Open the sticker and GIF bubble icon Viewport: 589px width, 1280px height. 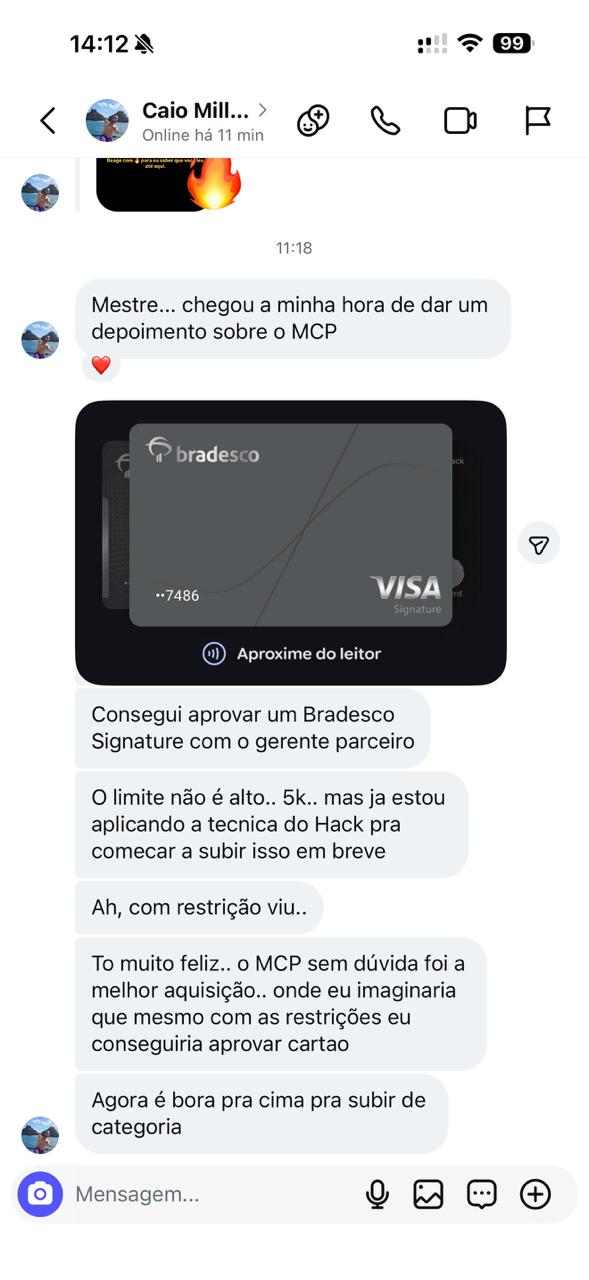[482, 1194]
